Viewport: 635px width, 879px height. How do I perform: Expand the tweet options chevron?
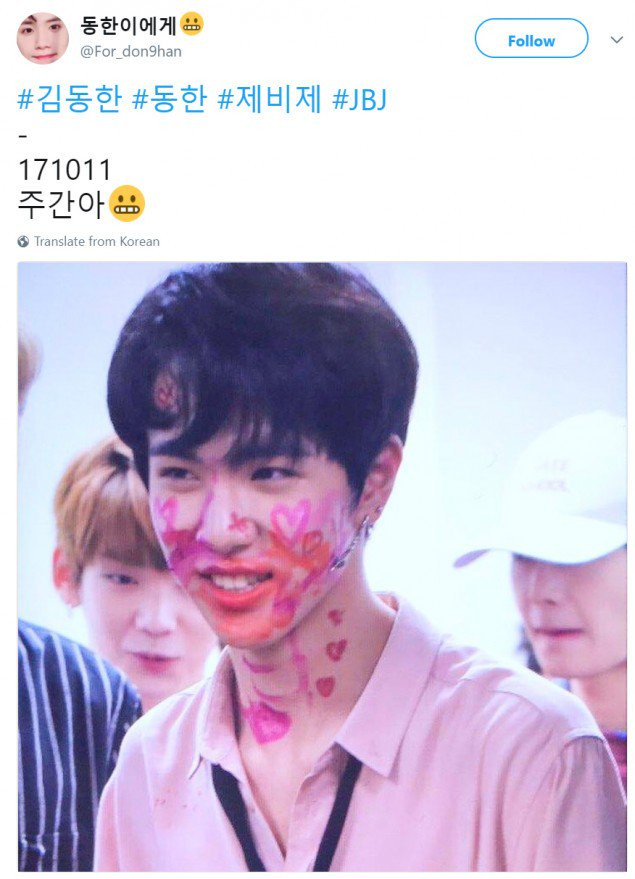pyautogui.click(x=616, y=40)
